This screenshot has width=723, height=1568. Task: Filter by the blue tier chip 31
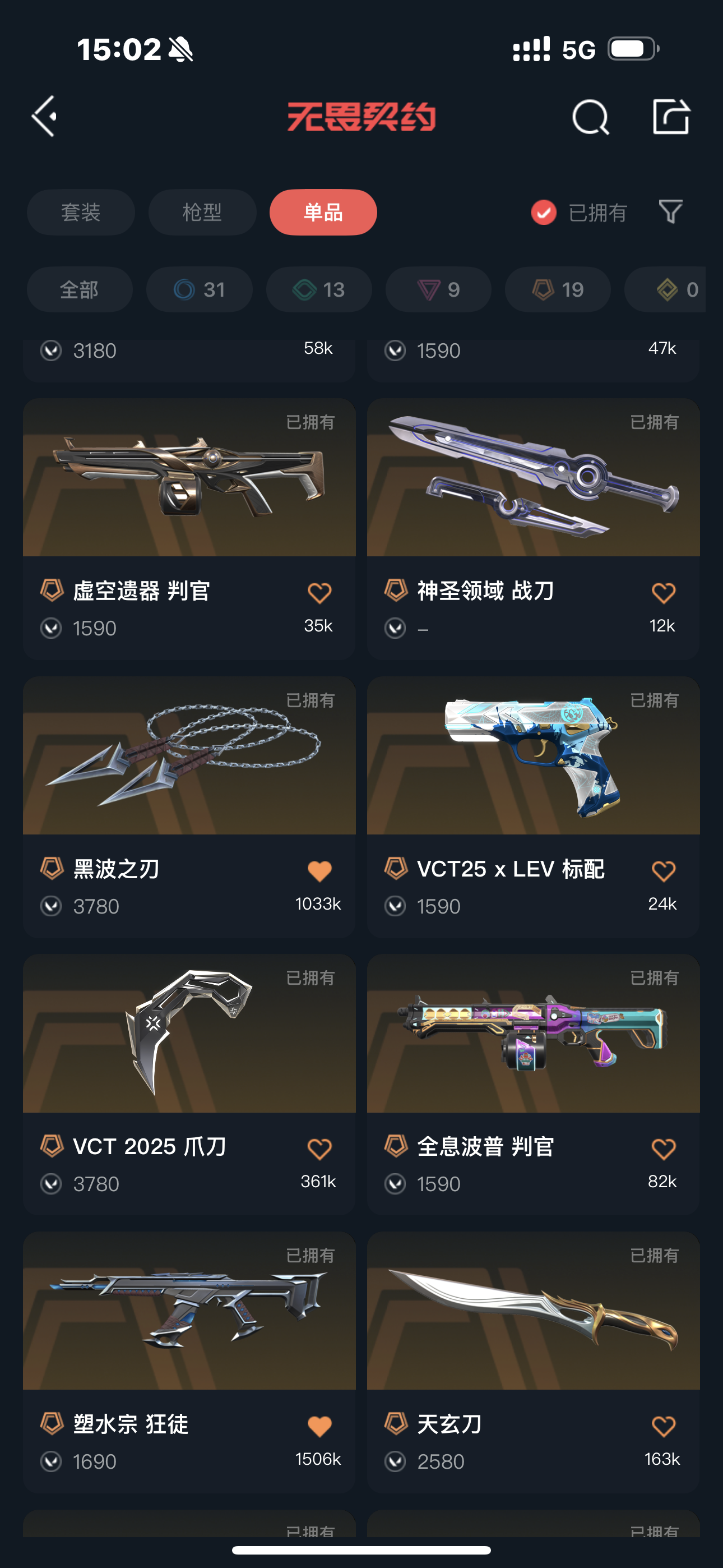click(199, 290)
